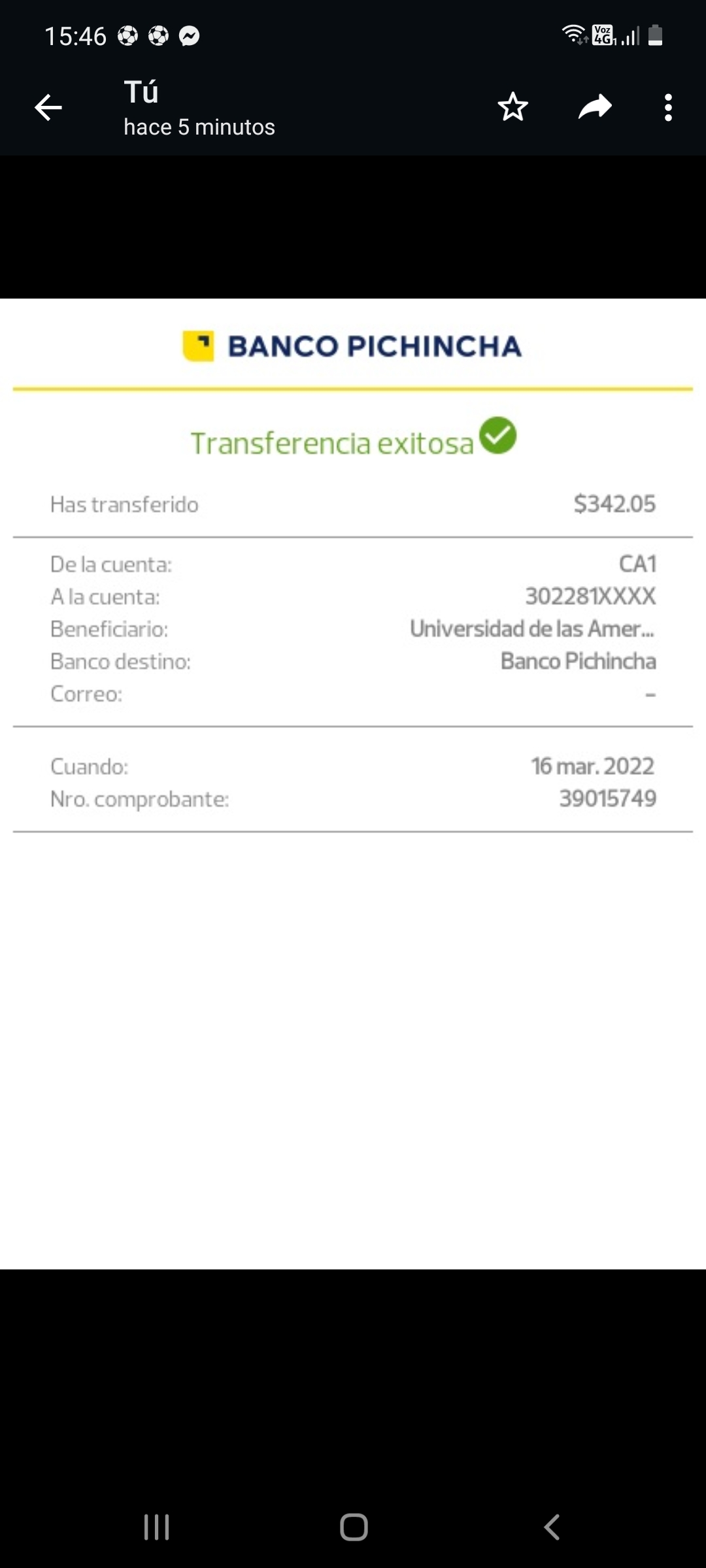Image resolution: width=706 pixels, height=1568 pixels.
Task: Open the three-dot overflow menu
Action: [667, 108]
